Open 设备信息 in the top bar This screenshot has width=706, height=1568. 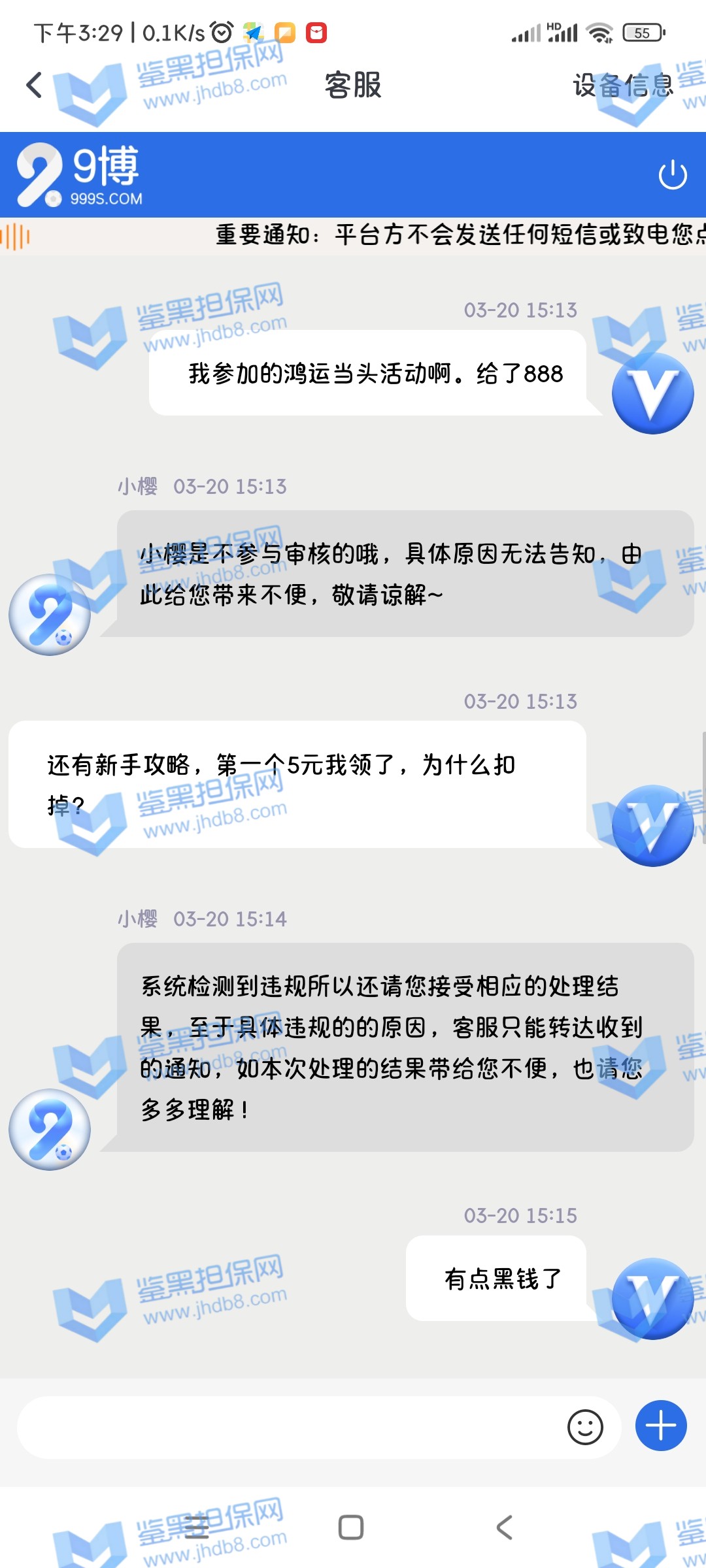622,86
